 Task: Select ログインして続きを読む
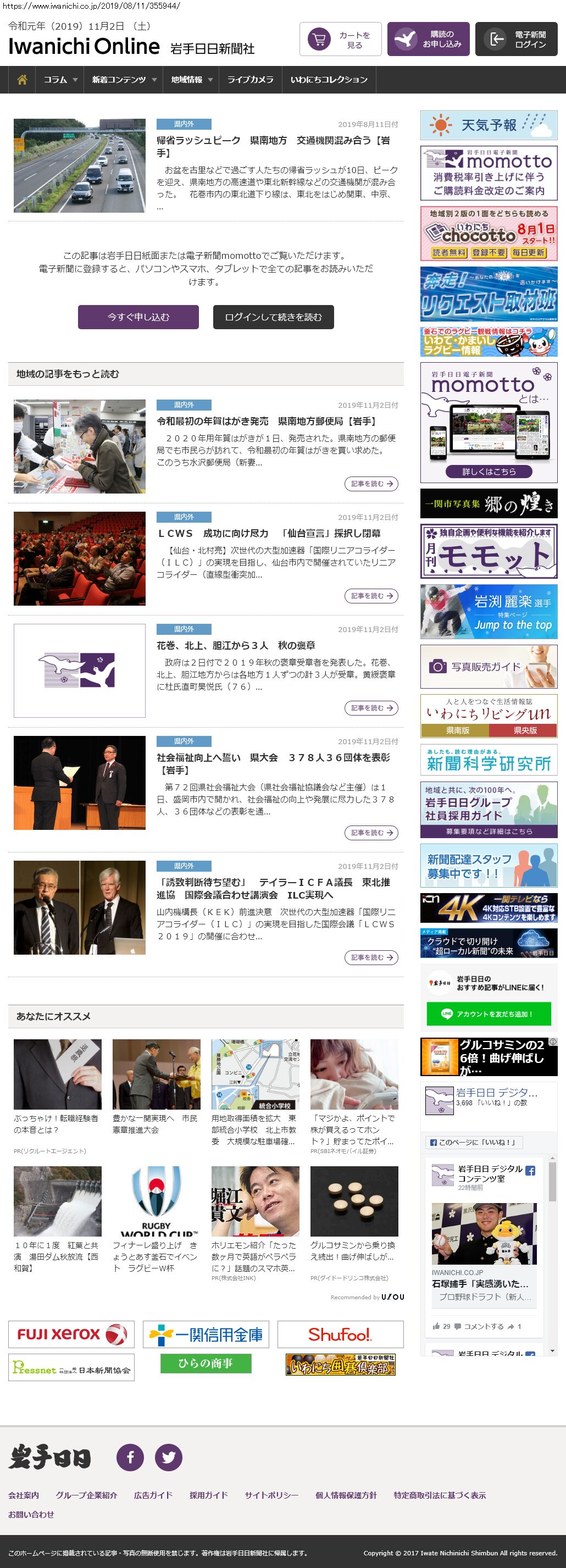tap(273, 317)
